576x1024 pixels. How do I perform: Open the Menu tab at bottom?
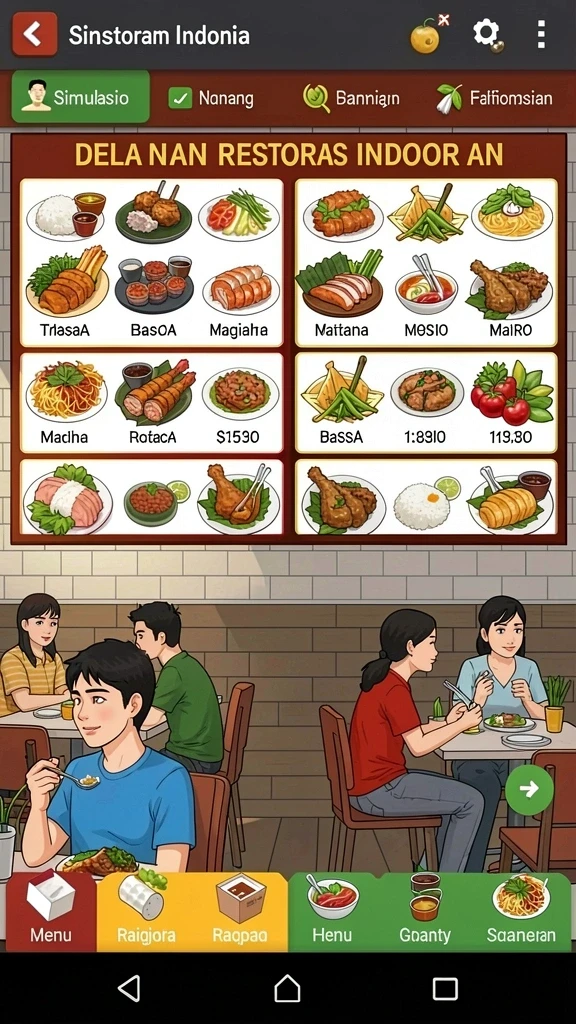click(x=51, y=911)
